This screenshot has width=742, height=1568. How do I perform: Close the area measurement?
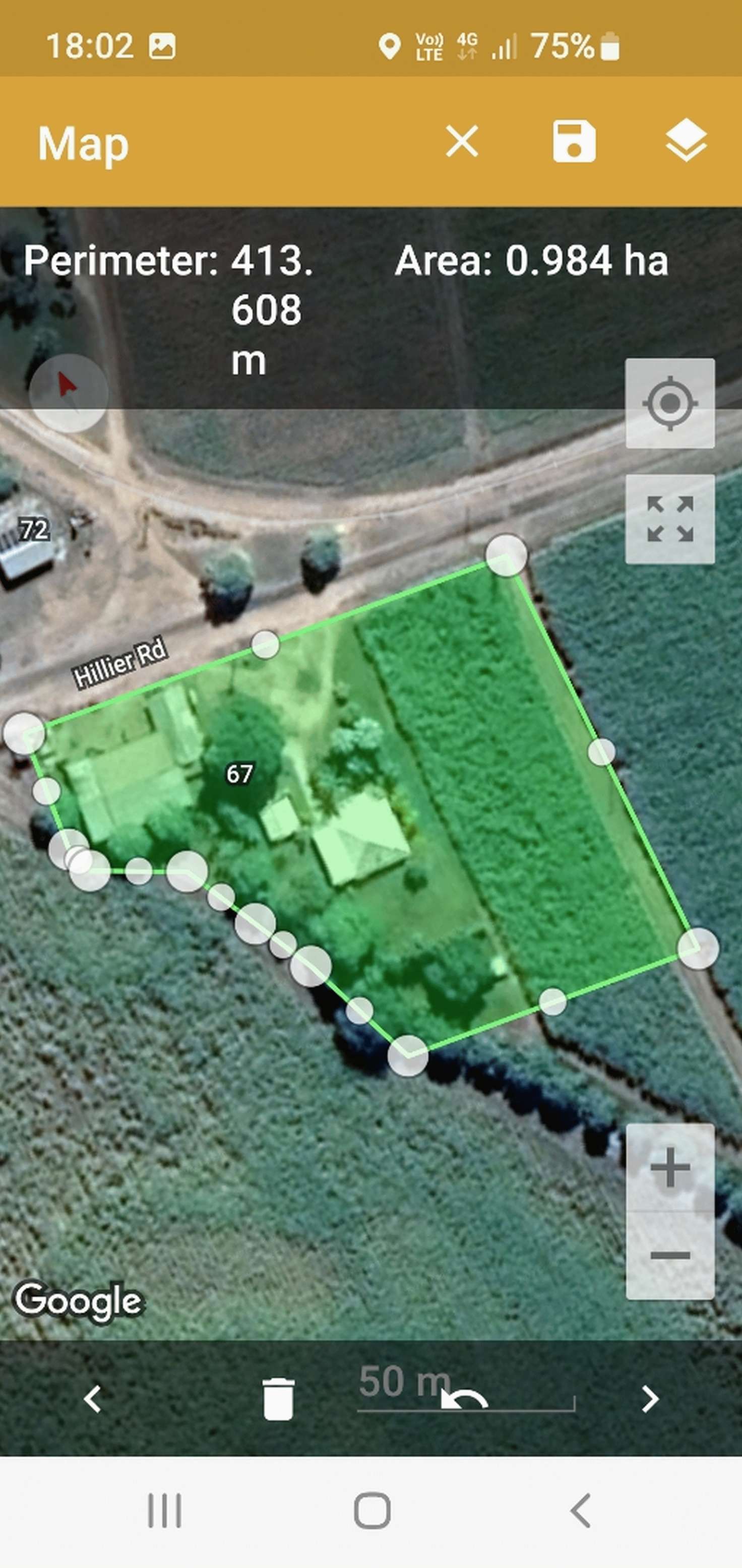(462, 141)
